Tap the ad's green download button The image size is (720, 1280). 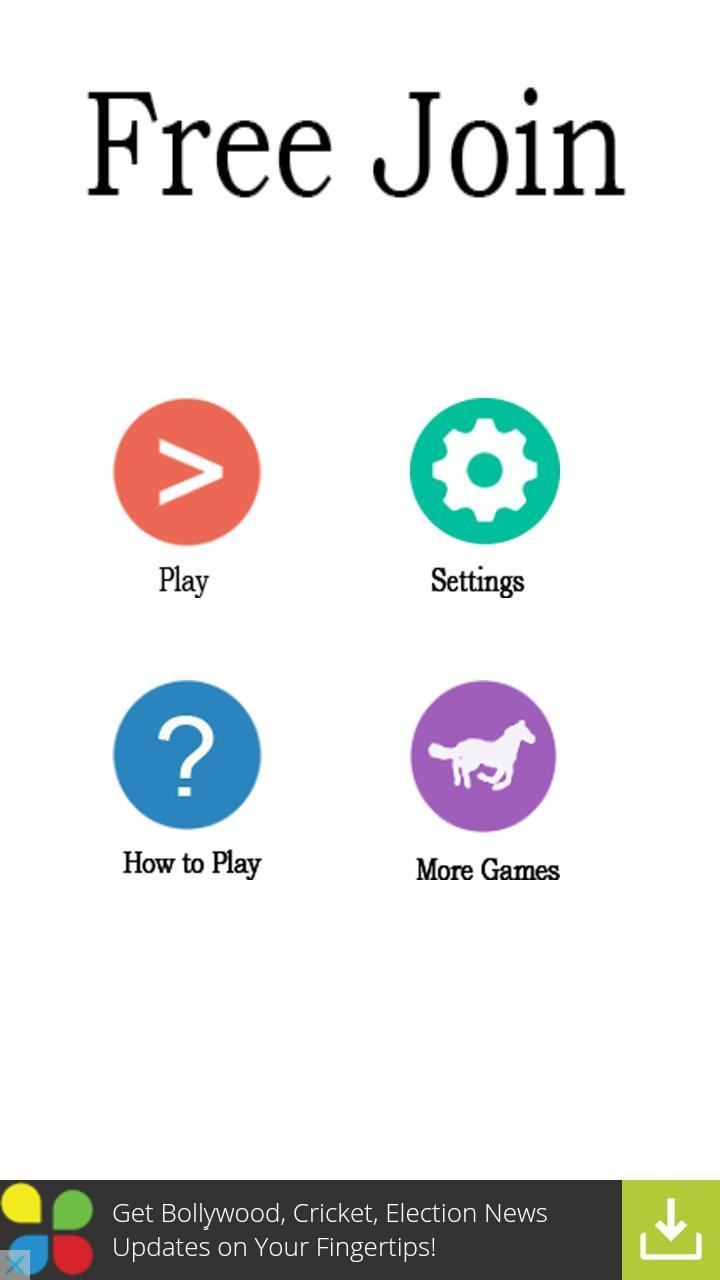click(670, 1229)
